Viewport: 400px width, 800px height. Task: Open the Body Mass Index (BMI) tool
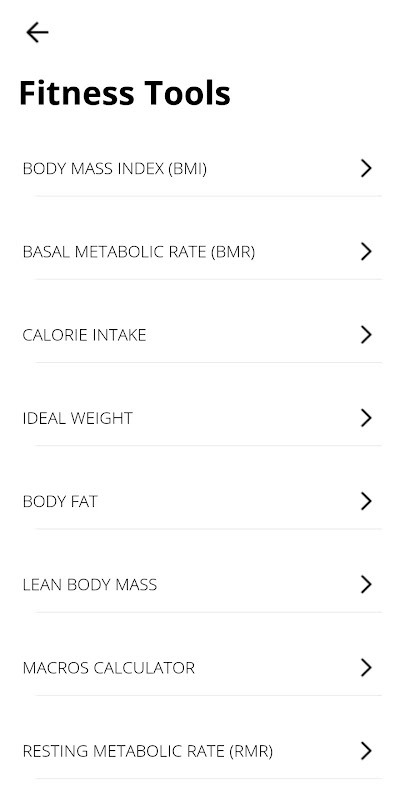(x=200, y=168)
